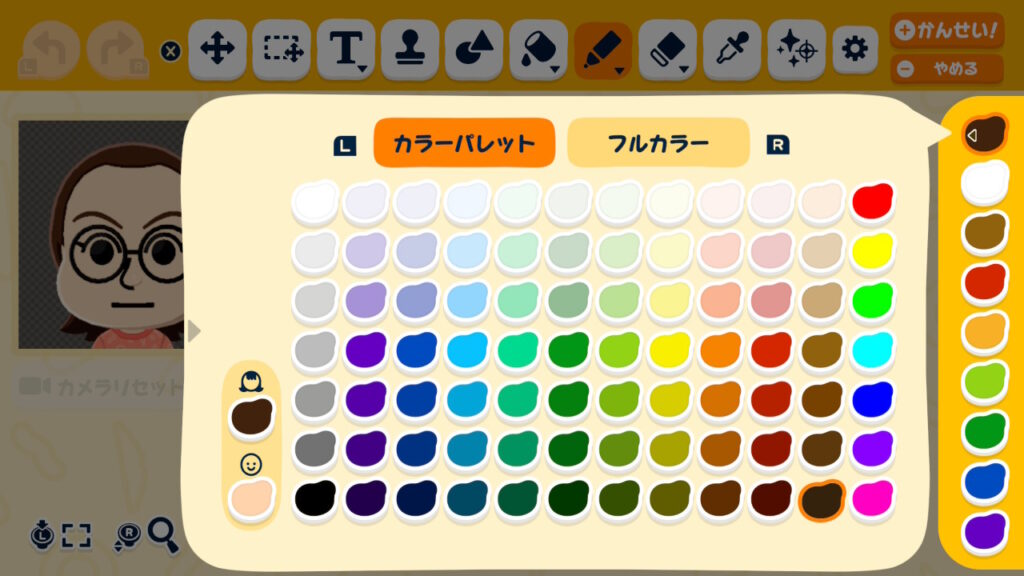Use the skin tone swatch
1024x576 pixels.
(x=251, y=500)
